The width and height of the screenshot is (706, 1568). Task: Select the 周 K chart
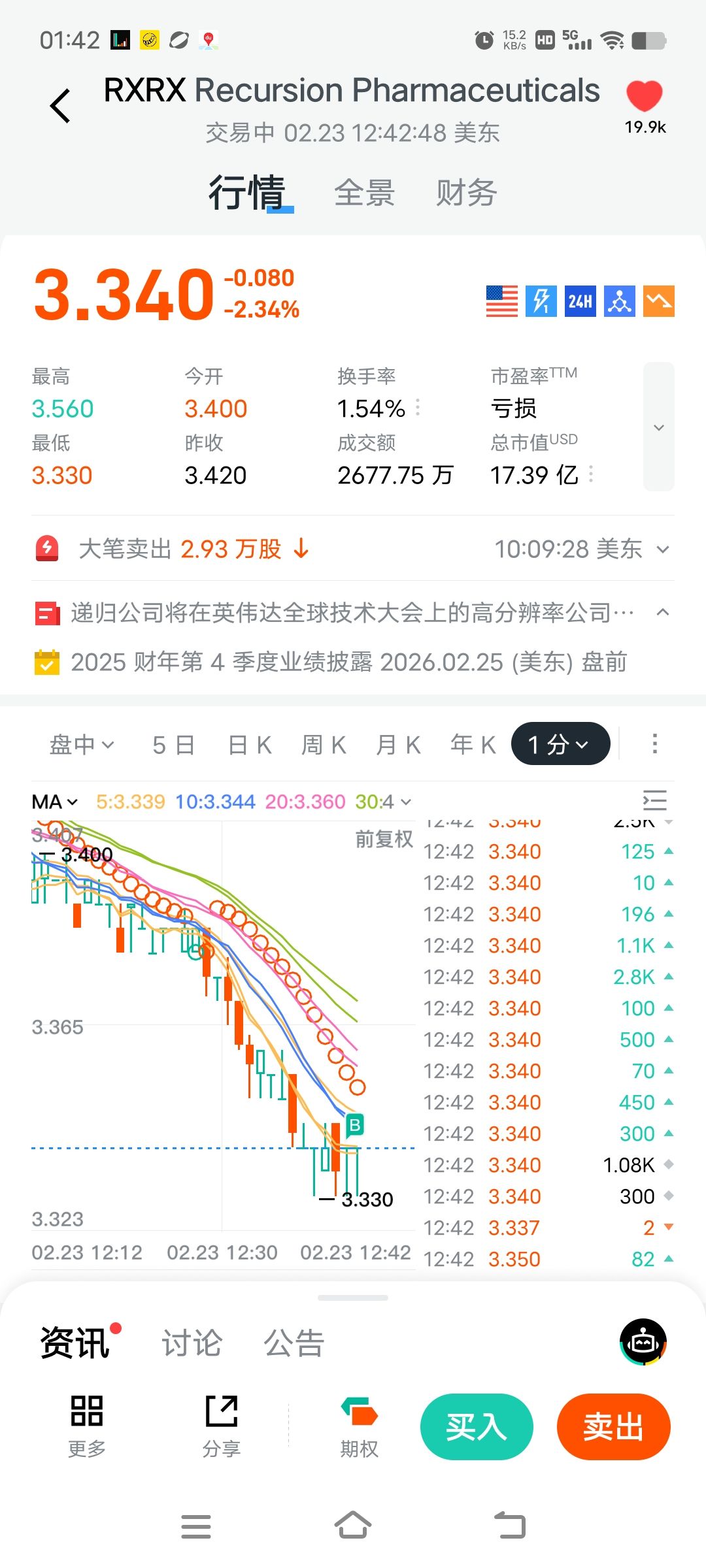pyautogui.click(x=324, y=744)
